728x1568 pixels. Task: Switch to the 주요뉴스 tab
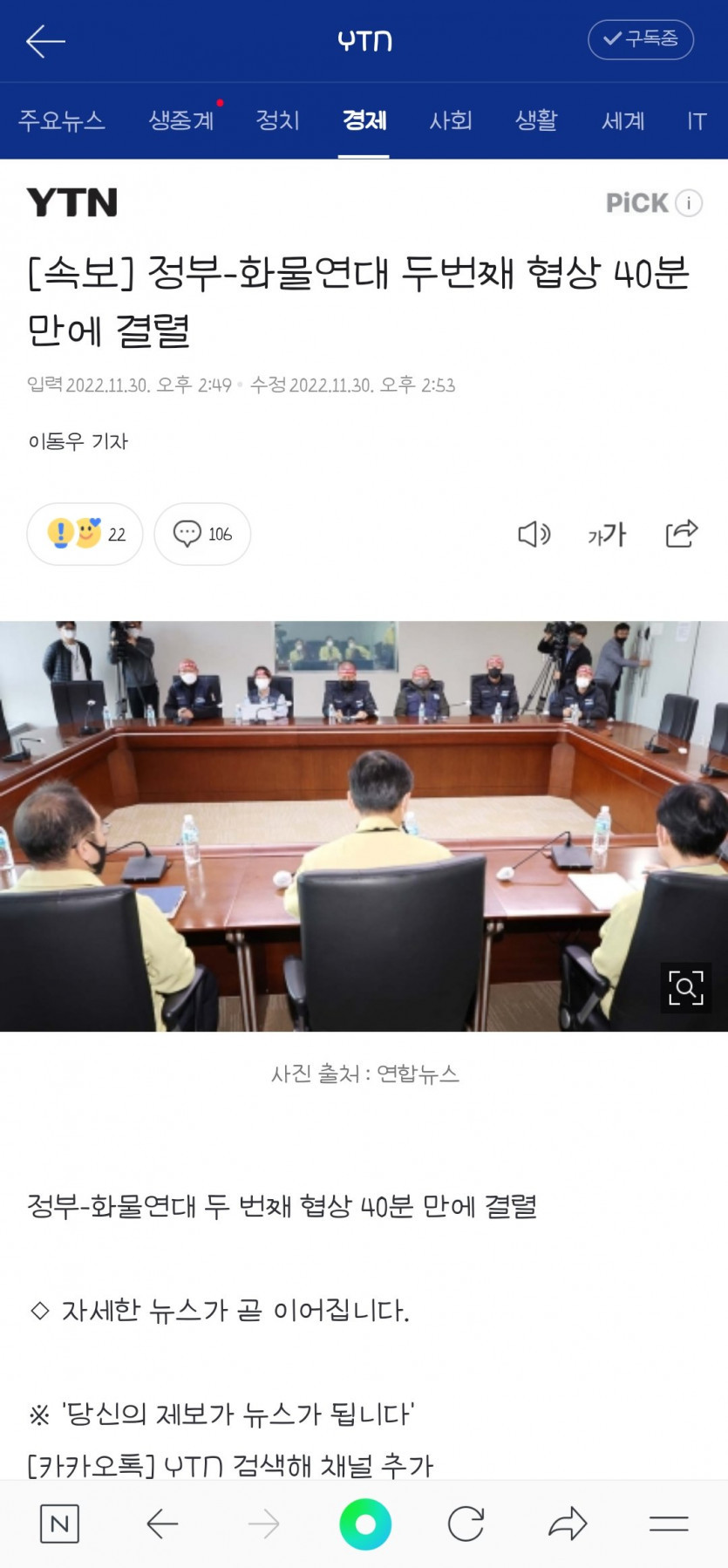pos(62,120)
